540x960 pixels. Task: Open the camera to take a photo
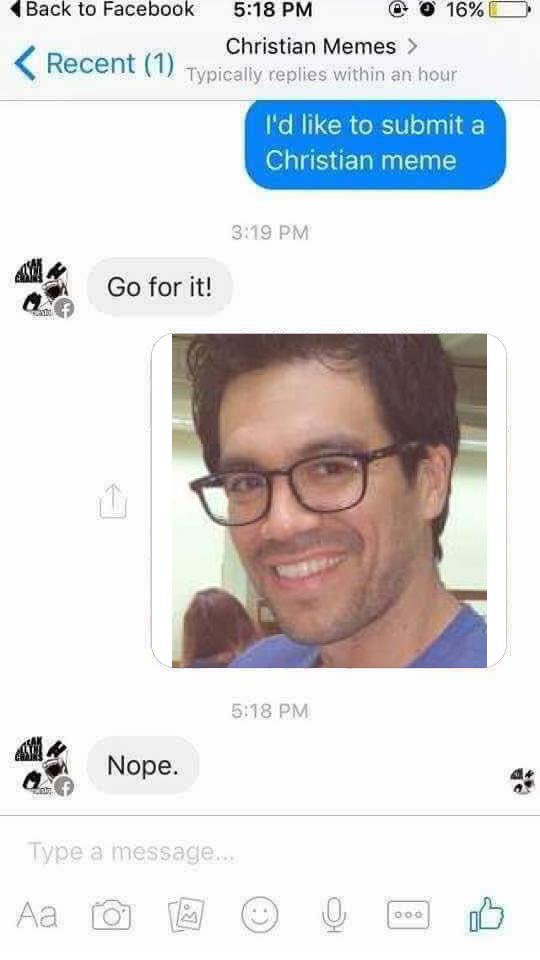point(111,915)
